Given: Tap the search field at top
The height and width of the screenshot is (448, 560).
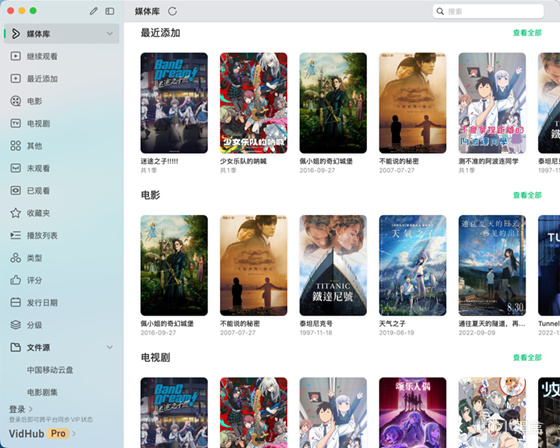Looking at the screenshot, I should 488,11.
